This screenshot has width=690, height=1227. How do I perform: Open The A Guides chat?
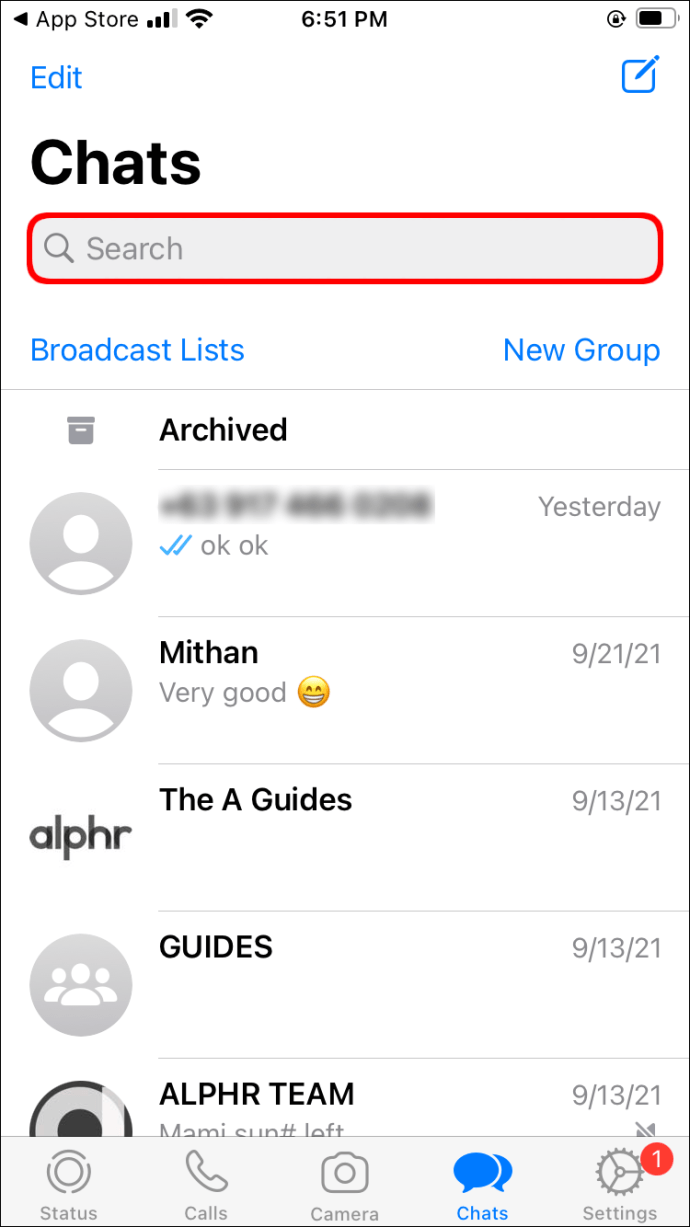345,837
